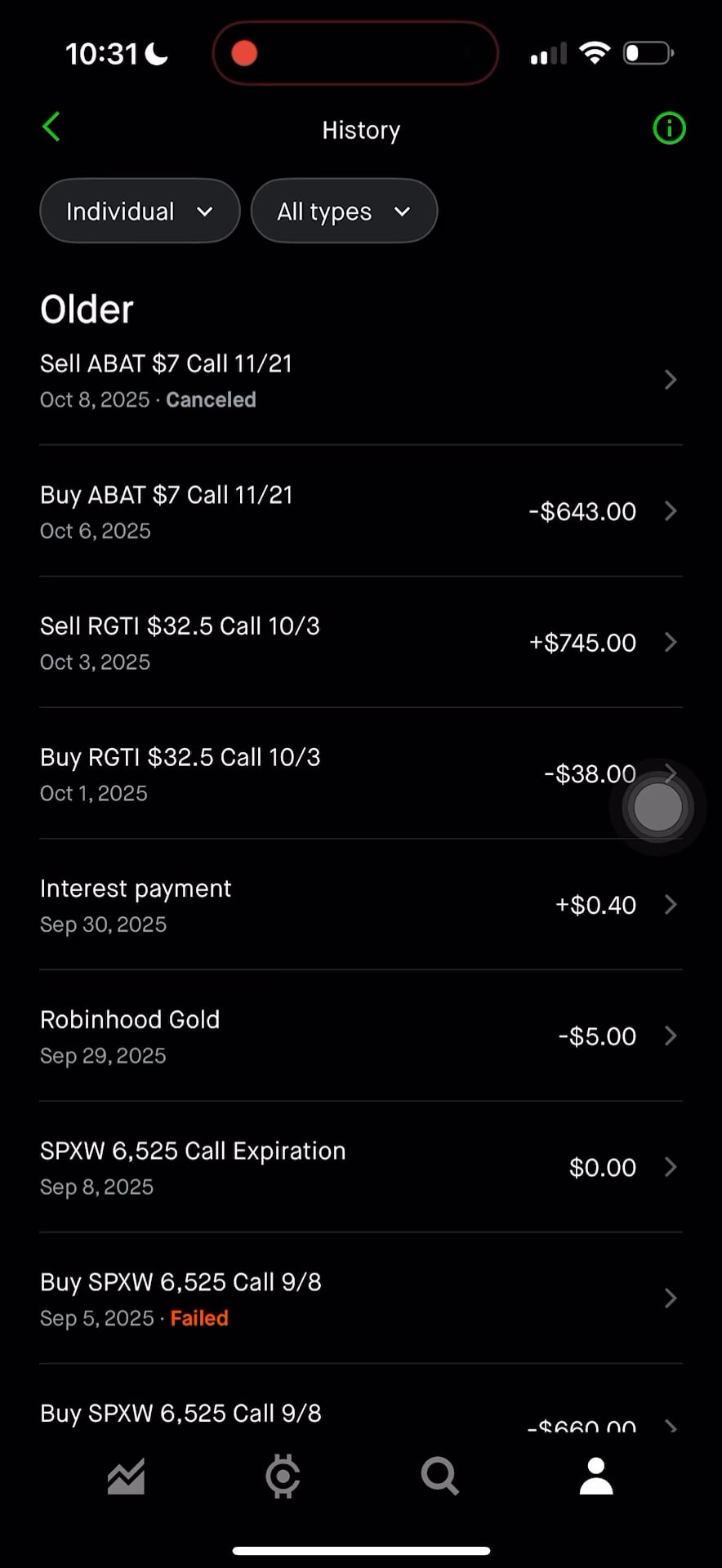Image resolution: width=722 pixels, height=1568 pixels.
Task: View the Buy ABAT $7 Call transaction
Action: tap(359, 511)
